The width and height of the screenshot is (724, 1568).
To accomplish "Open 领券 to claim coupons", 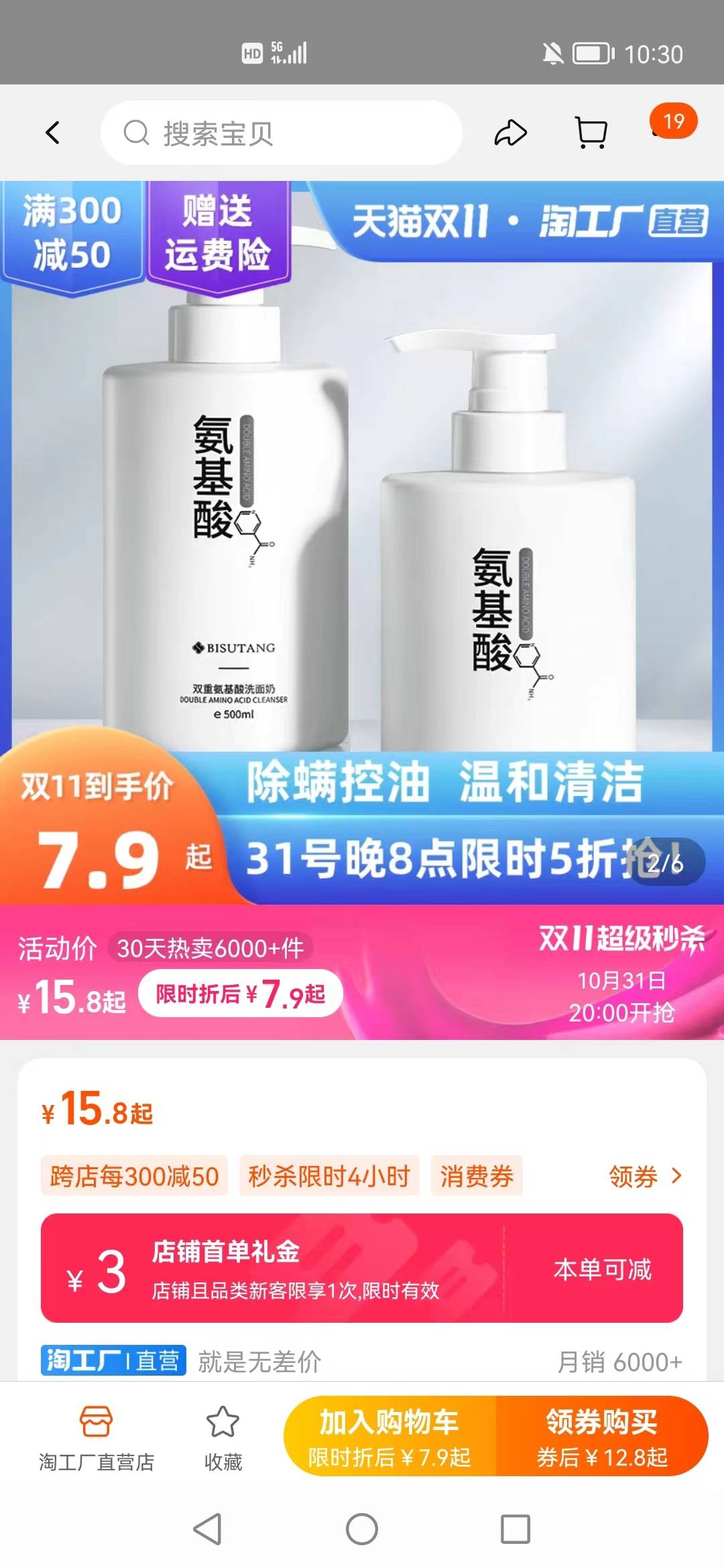I will pos(644,1176).
